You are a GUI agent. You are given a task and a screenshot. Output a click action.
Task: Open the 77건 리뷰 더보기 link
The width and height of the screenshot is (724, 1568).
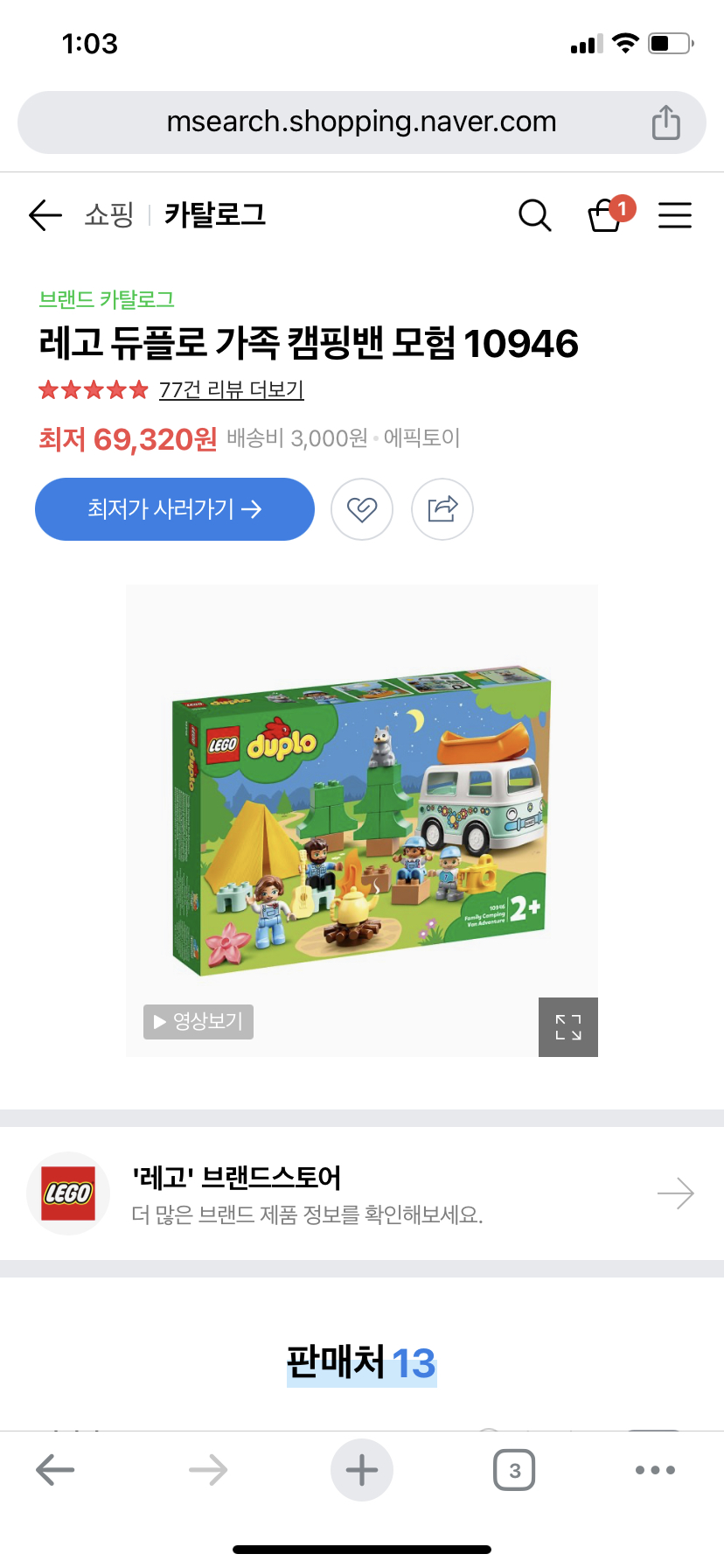pyautogui.click(x=231, y=389)
